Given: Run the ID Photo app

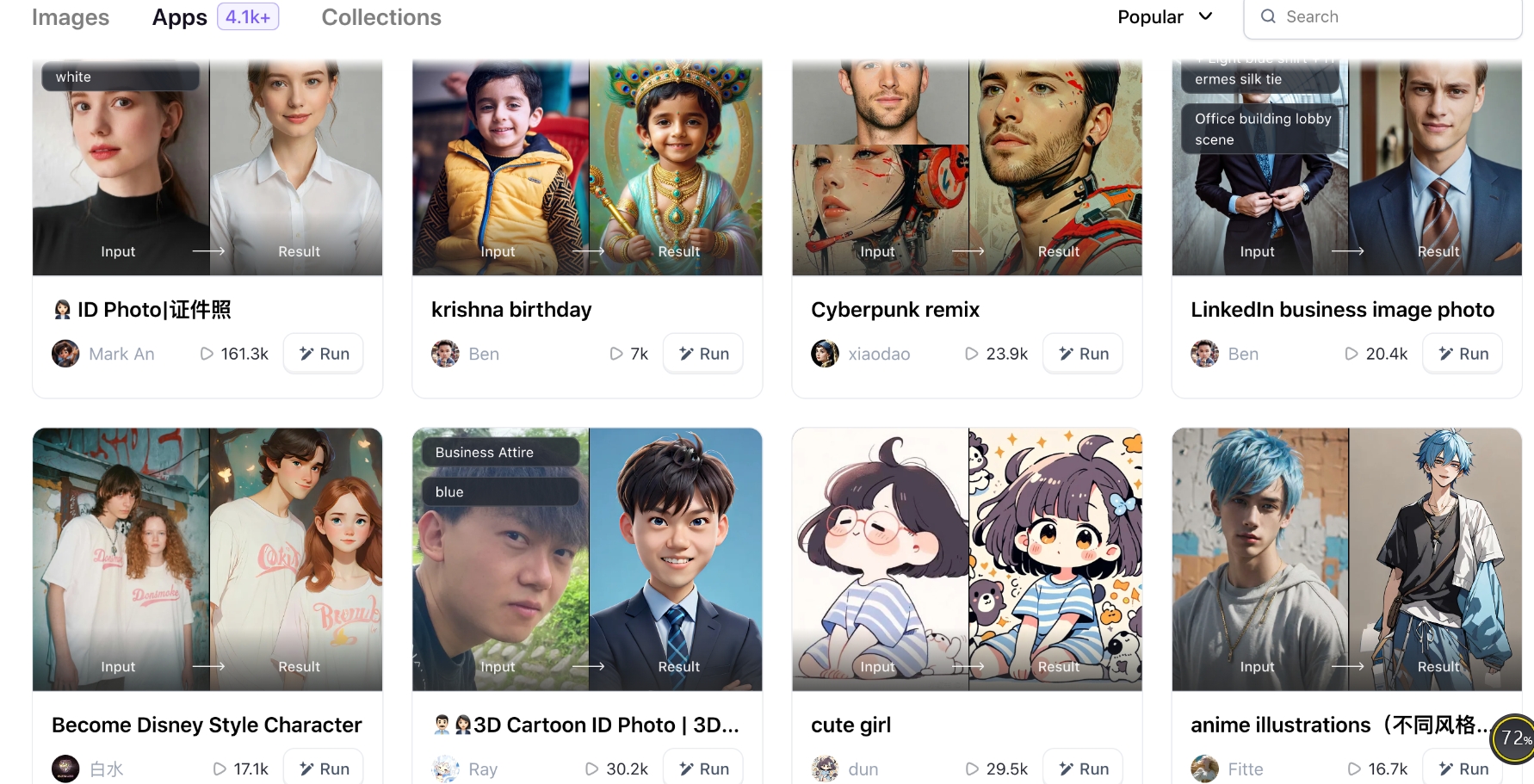Looking at the screenshot, I should point(324,354).
